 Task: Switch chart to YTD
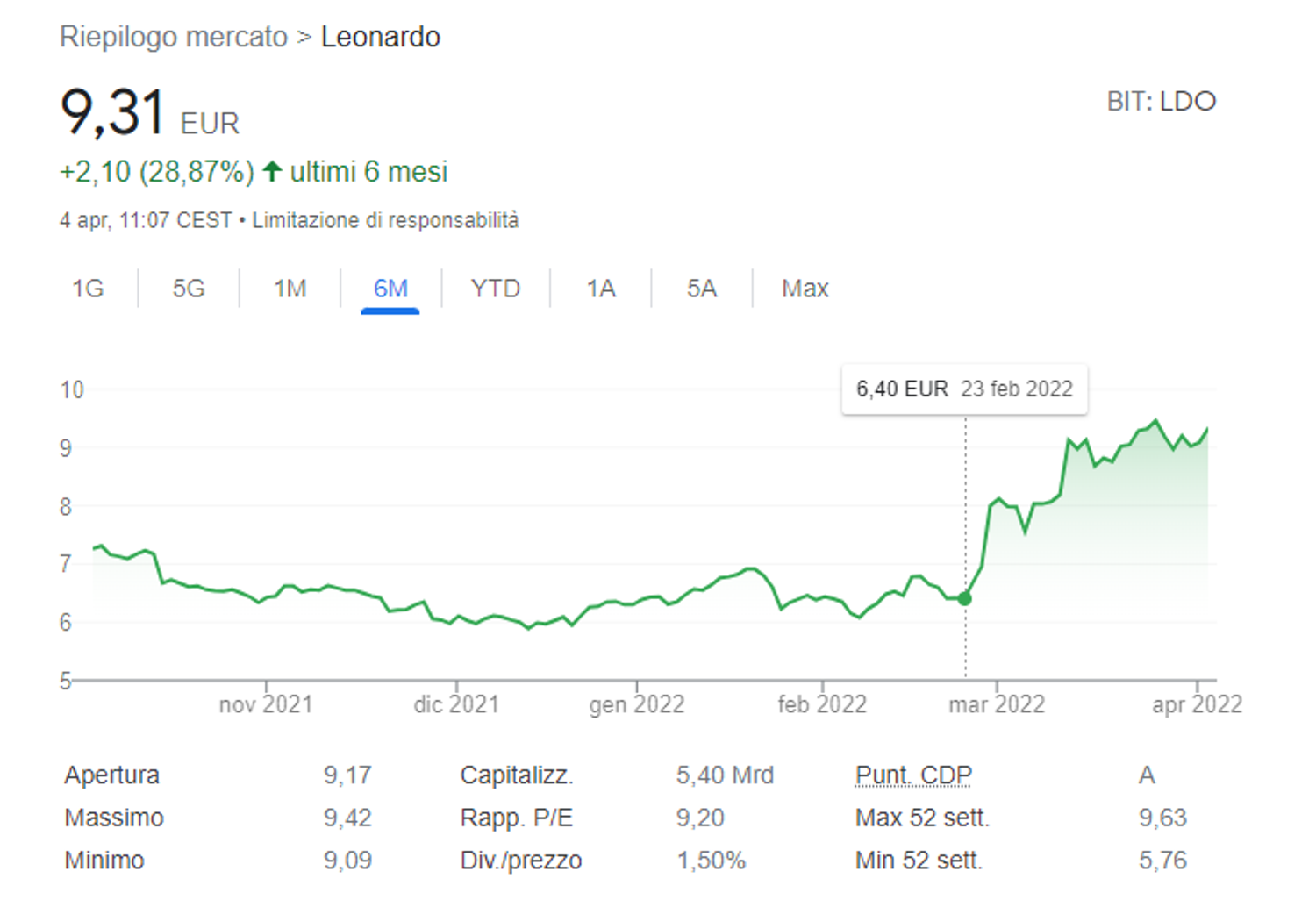coord(496,289)
